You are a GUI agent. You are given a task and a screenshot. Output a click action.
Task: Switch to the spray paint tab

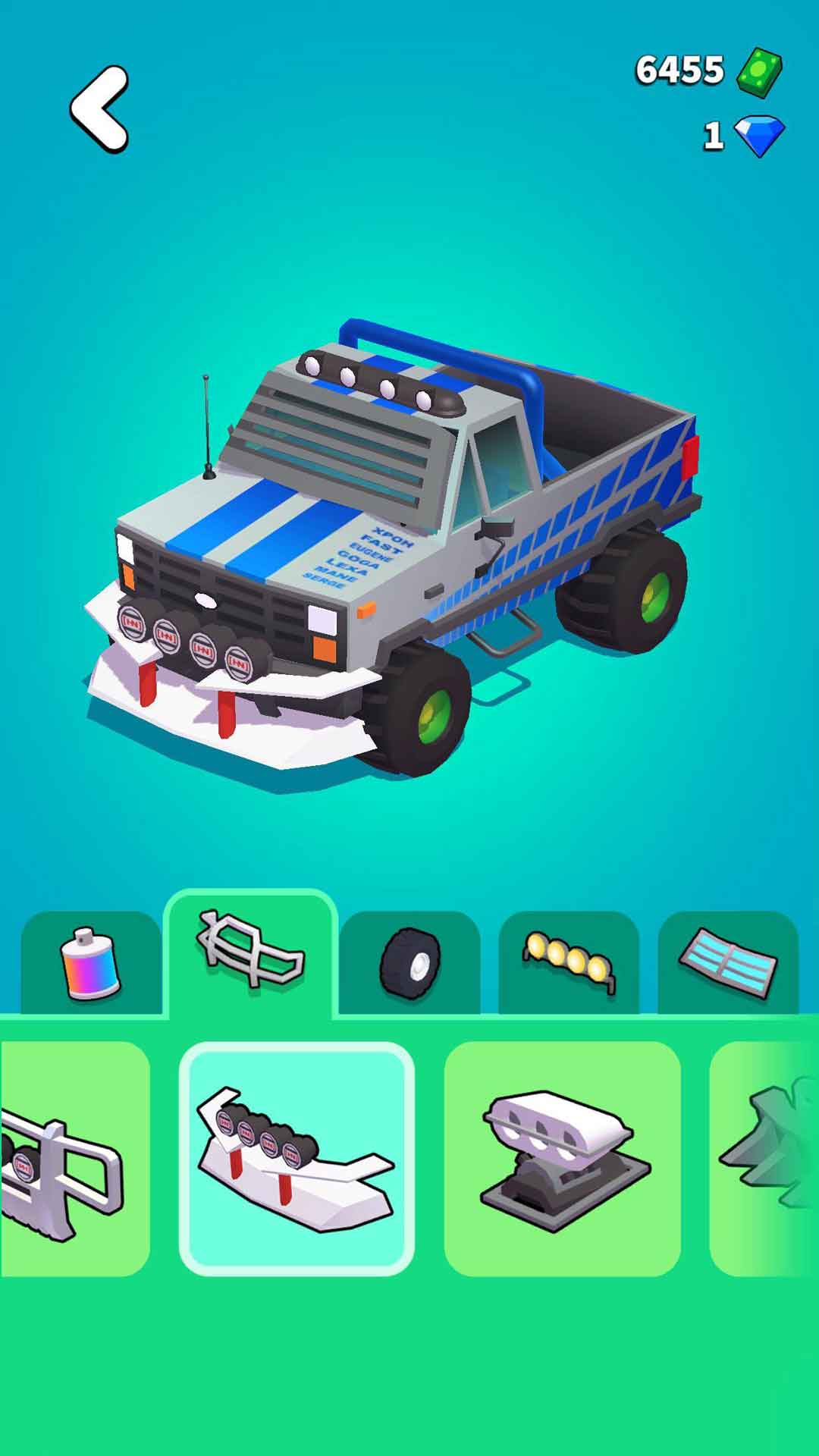[x=91, y=963]
